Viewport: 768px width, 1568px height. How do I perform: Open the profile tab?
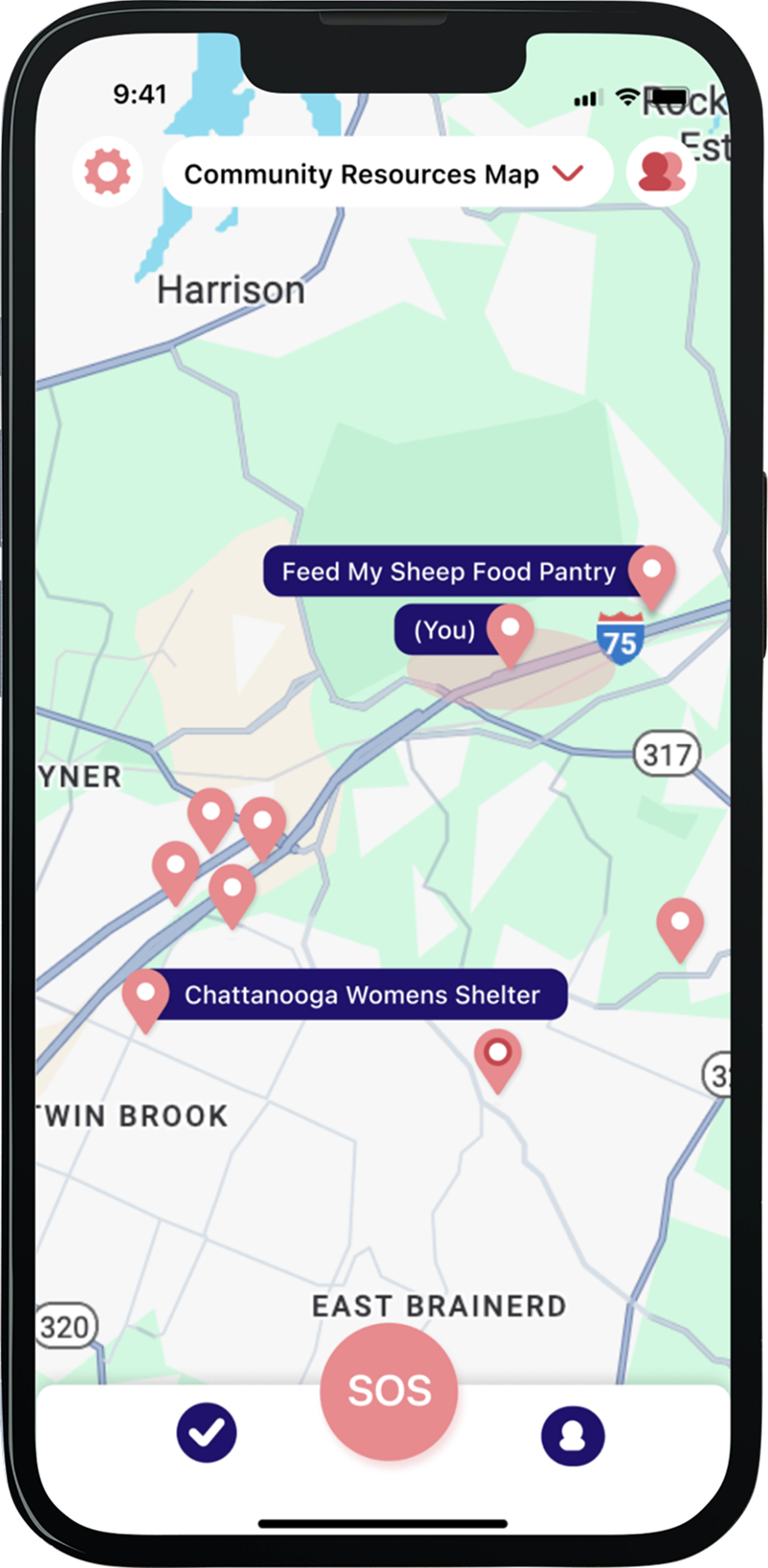573,1434
